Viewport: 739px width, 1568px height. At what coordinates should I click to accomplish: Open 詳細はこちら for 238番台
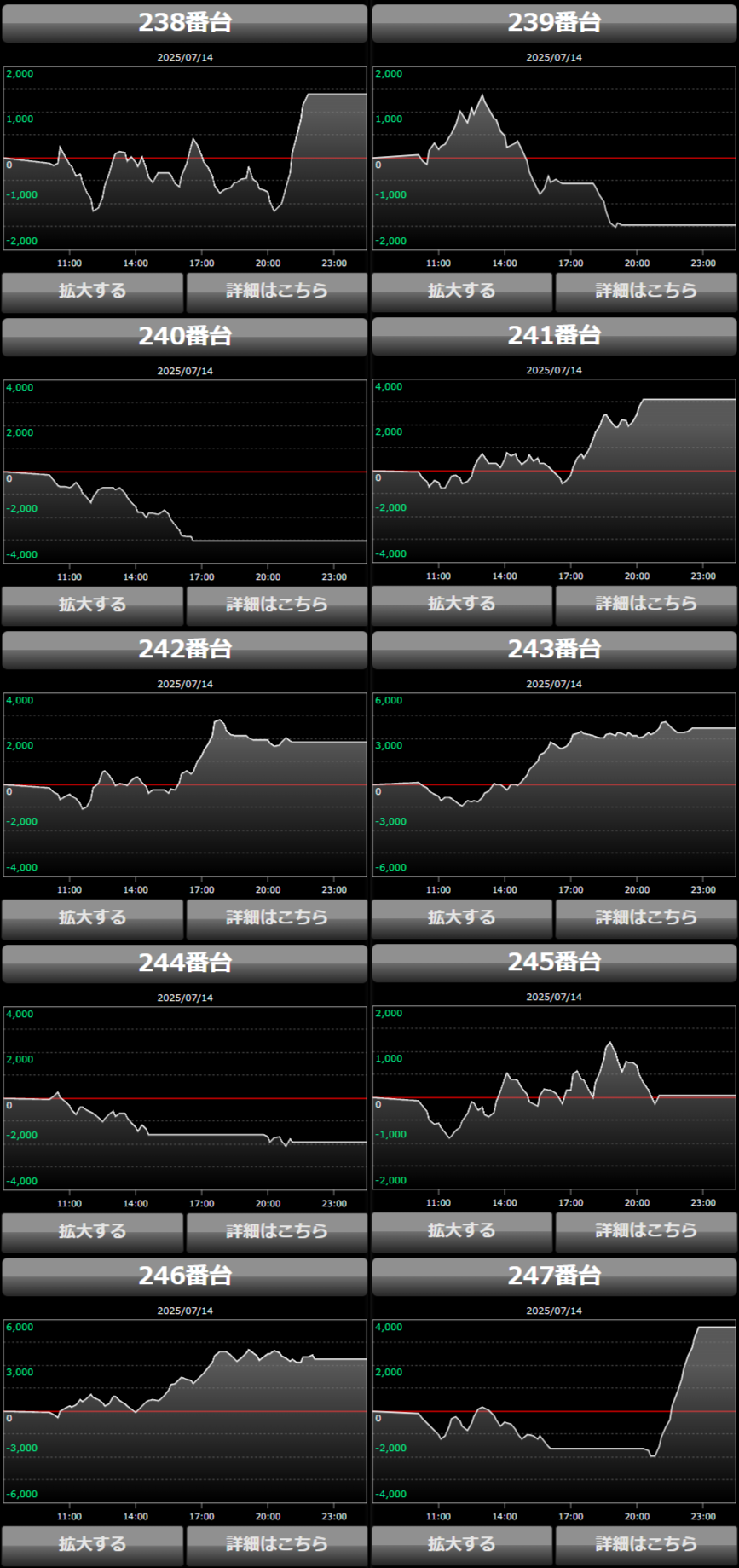point(277,292)
